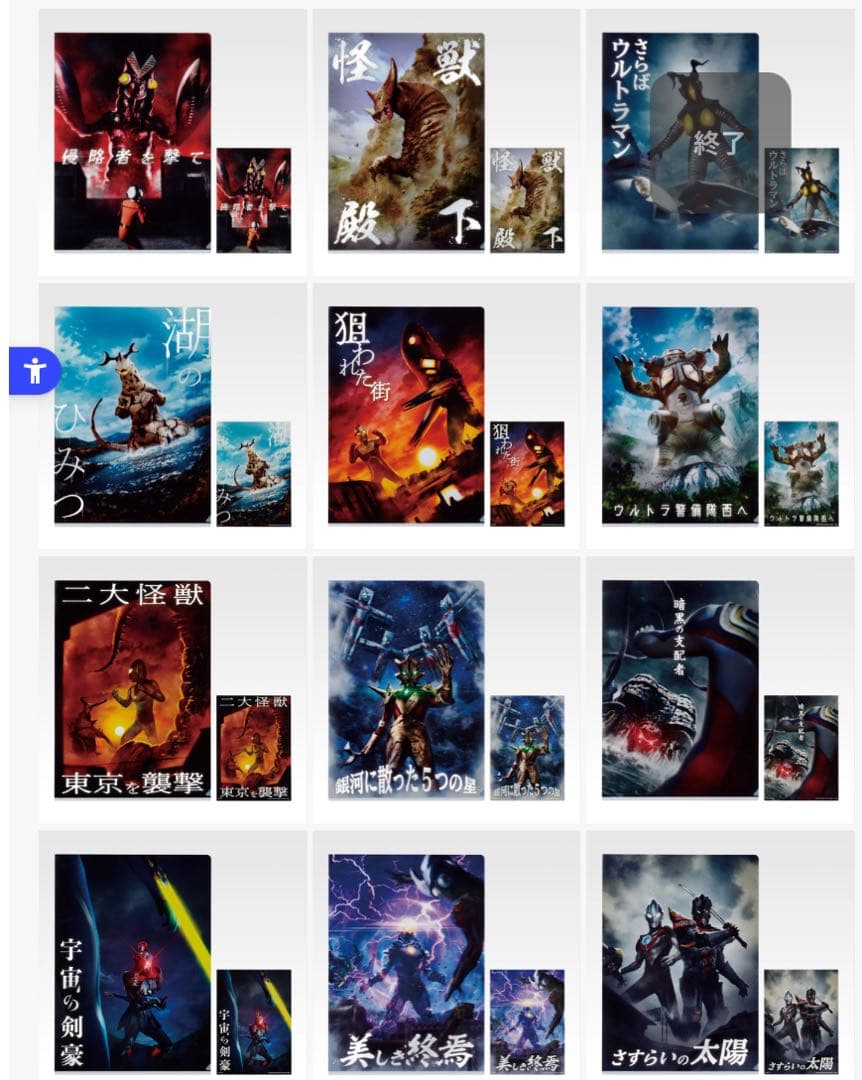Open the 怪獣殿下 clear file item
The width and height of the screenshot is (862, 1080).
point(406,141)
